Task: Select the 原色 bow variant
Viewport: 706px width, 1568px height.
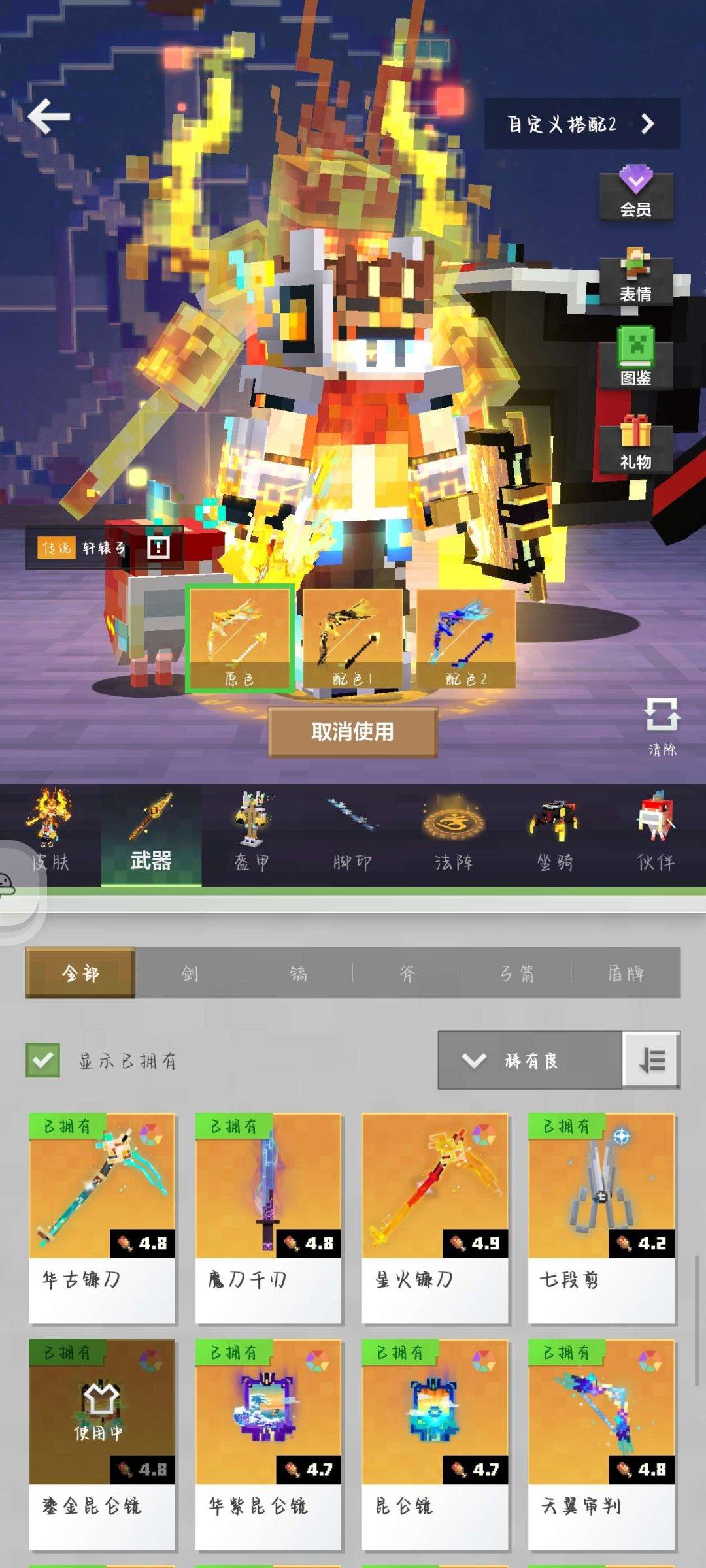Action: (241, 637)
